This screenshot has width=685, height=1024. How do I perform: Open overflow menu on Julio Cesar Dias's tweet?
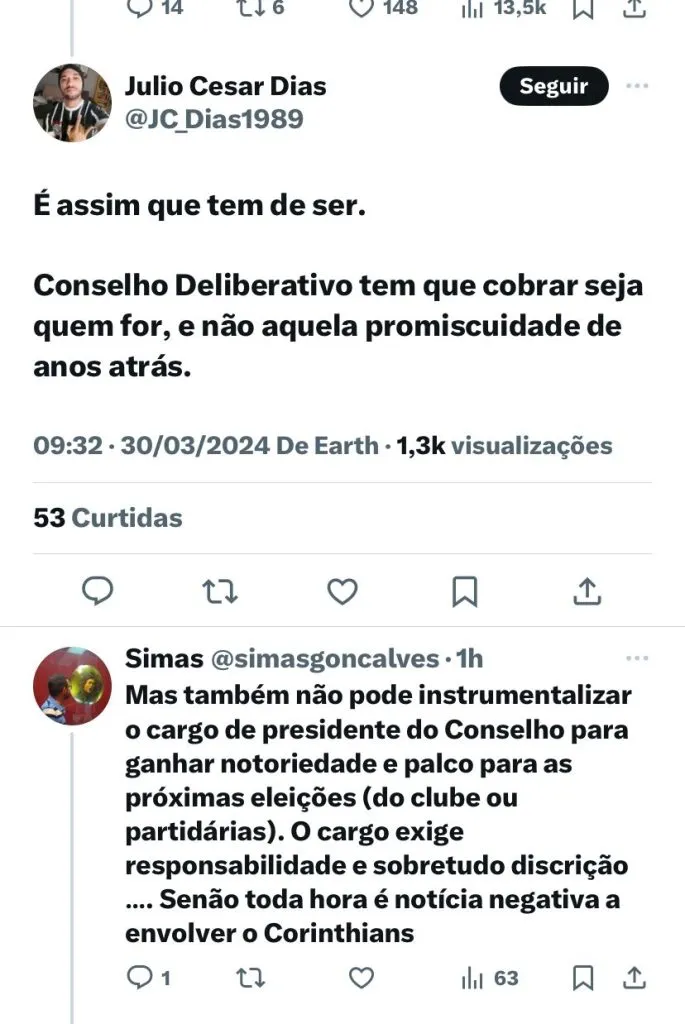click(637, 87)
